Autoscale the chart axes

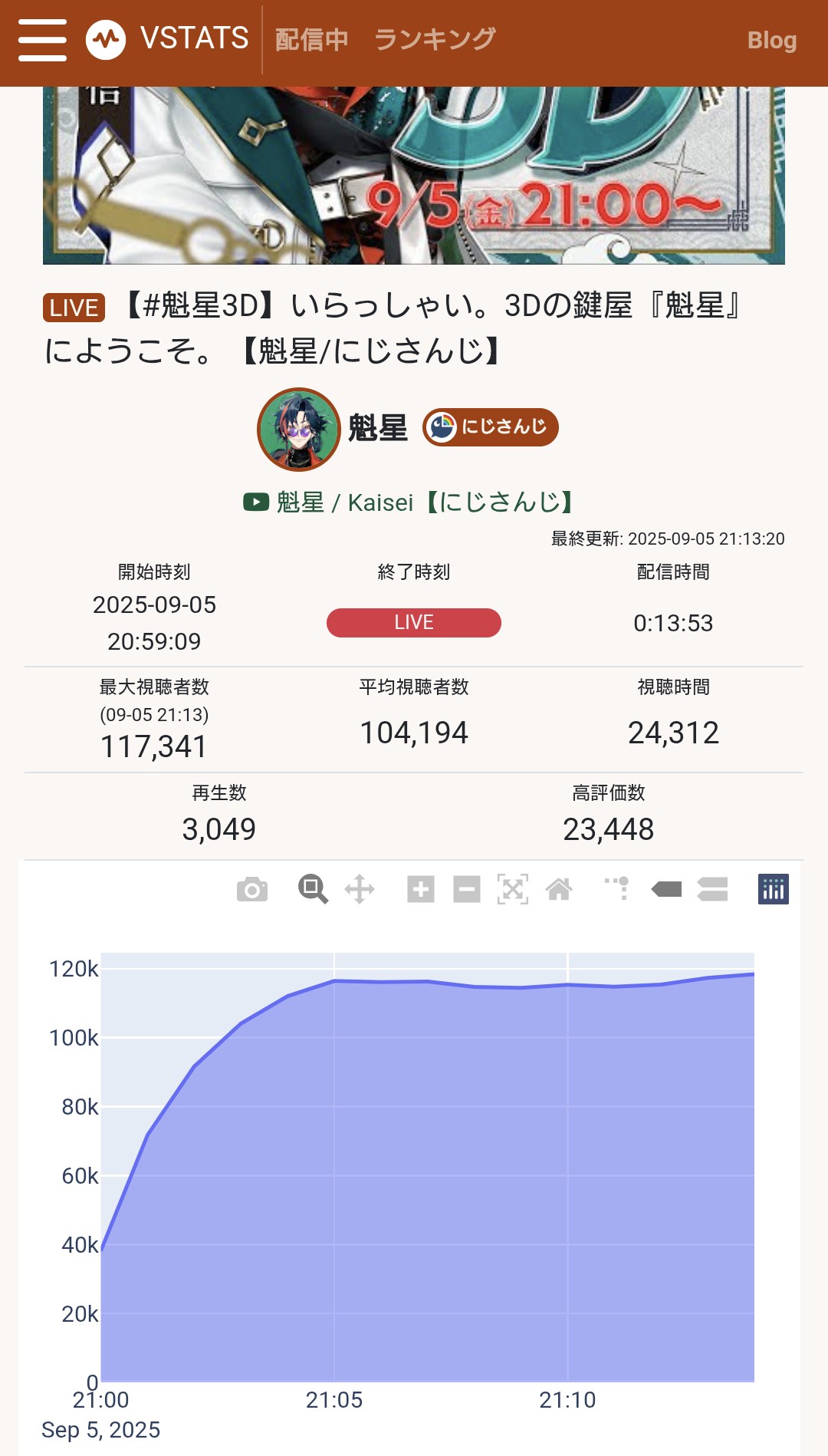(513, 890)
